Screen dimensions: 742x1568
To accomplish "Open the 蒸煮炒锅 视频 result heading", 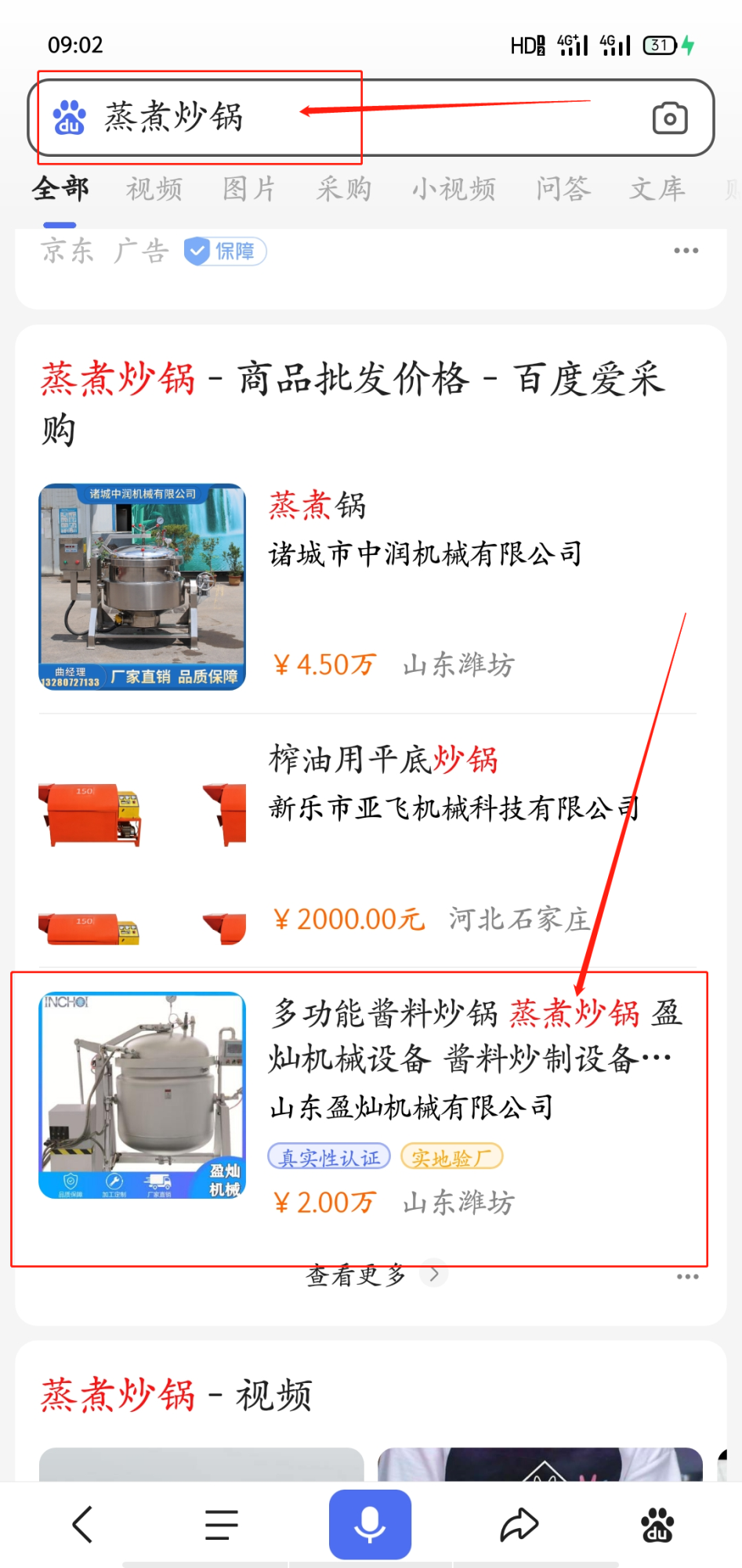I will point(176,1396).
